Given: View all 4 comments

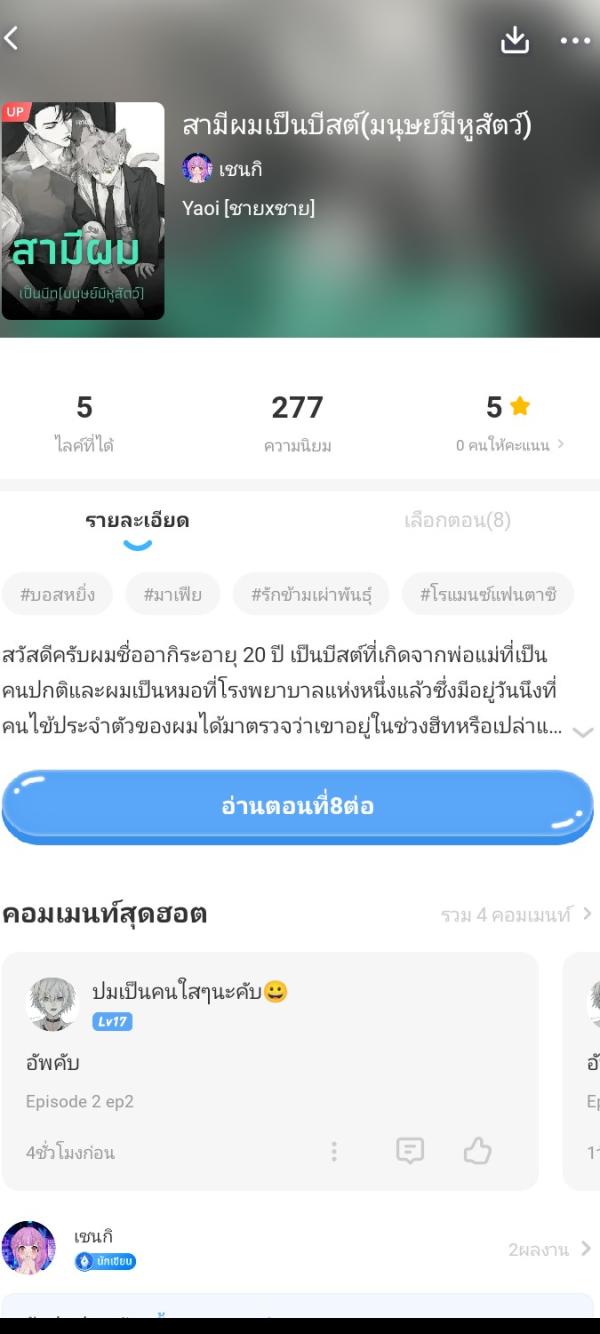Looking at the screenshot, I should 516,914.
